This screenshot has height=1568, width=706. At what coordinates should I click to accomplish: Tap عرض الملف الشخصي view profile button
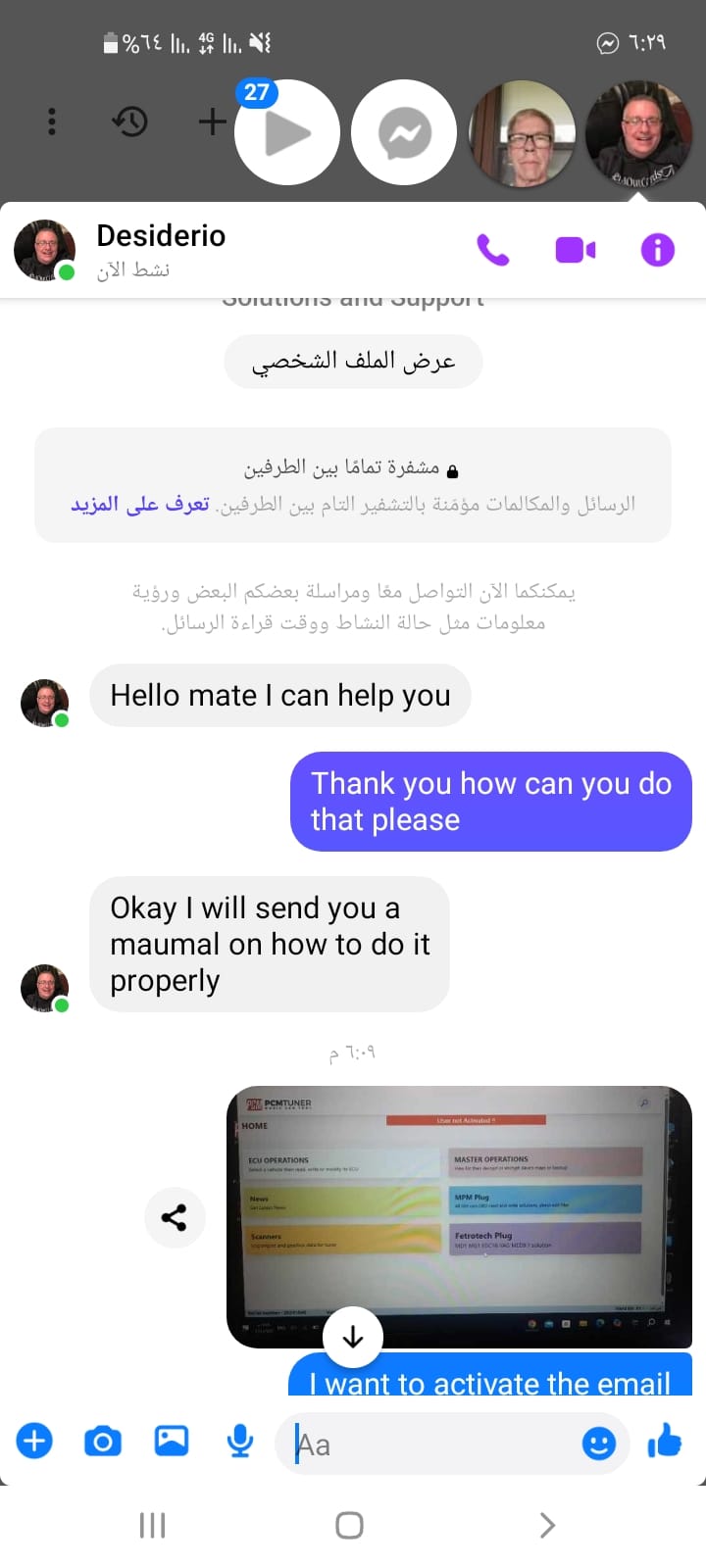pyautogui.click(x=353, y=362)
